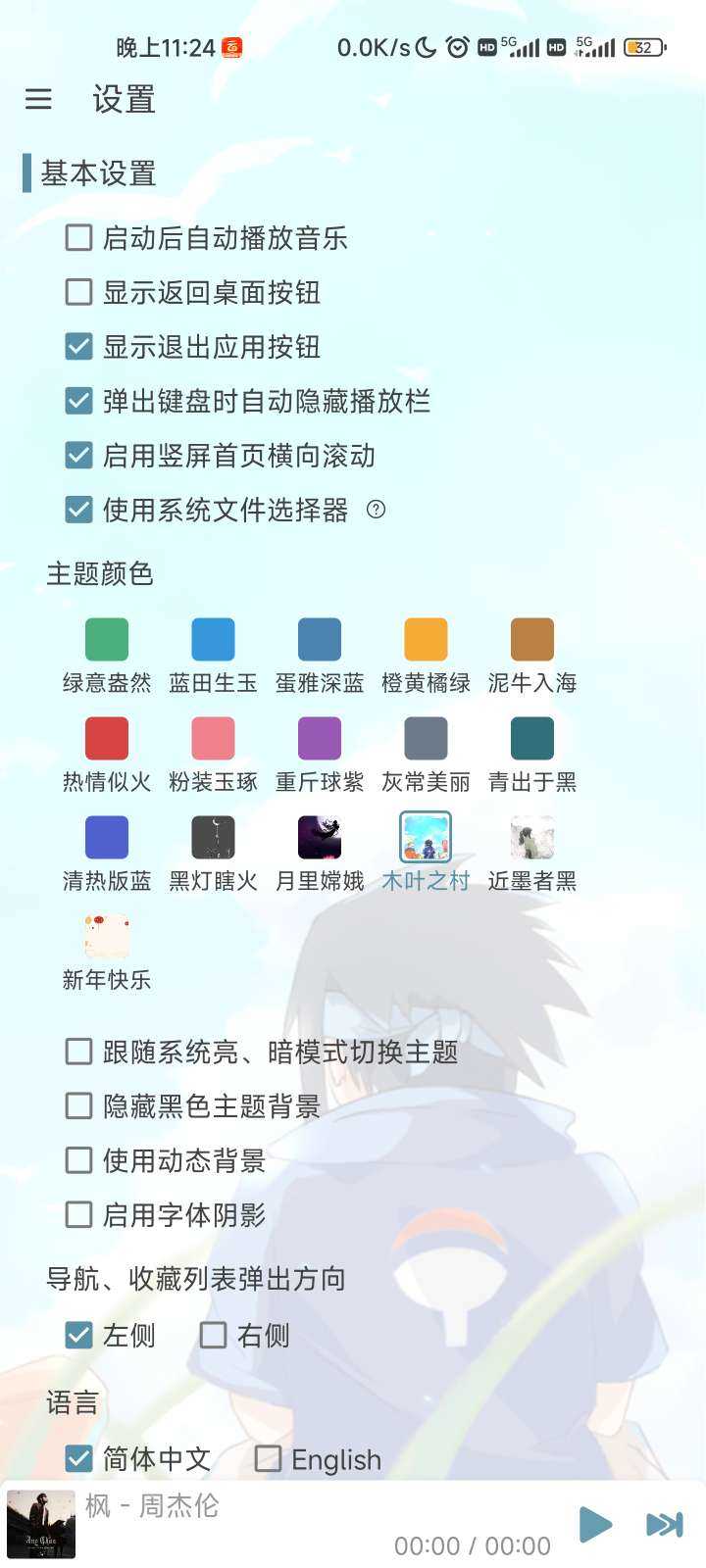Image resolution: width=706 pixels, height=1568 pixels.
Task: Choose the 橙黄橘绿 orange theme
Action: [426, 640]
